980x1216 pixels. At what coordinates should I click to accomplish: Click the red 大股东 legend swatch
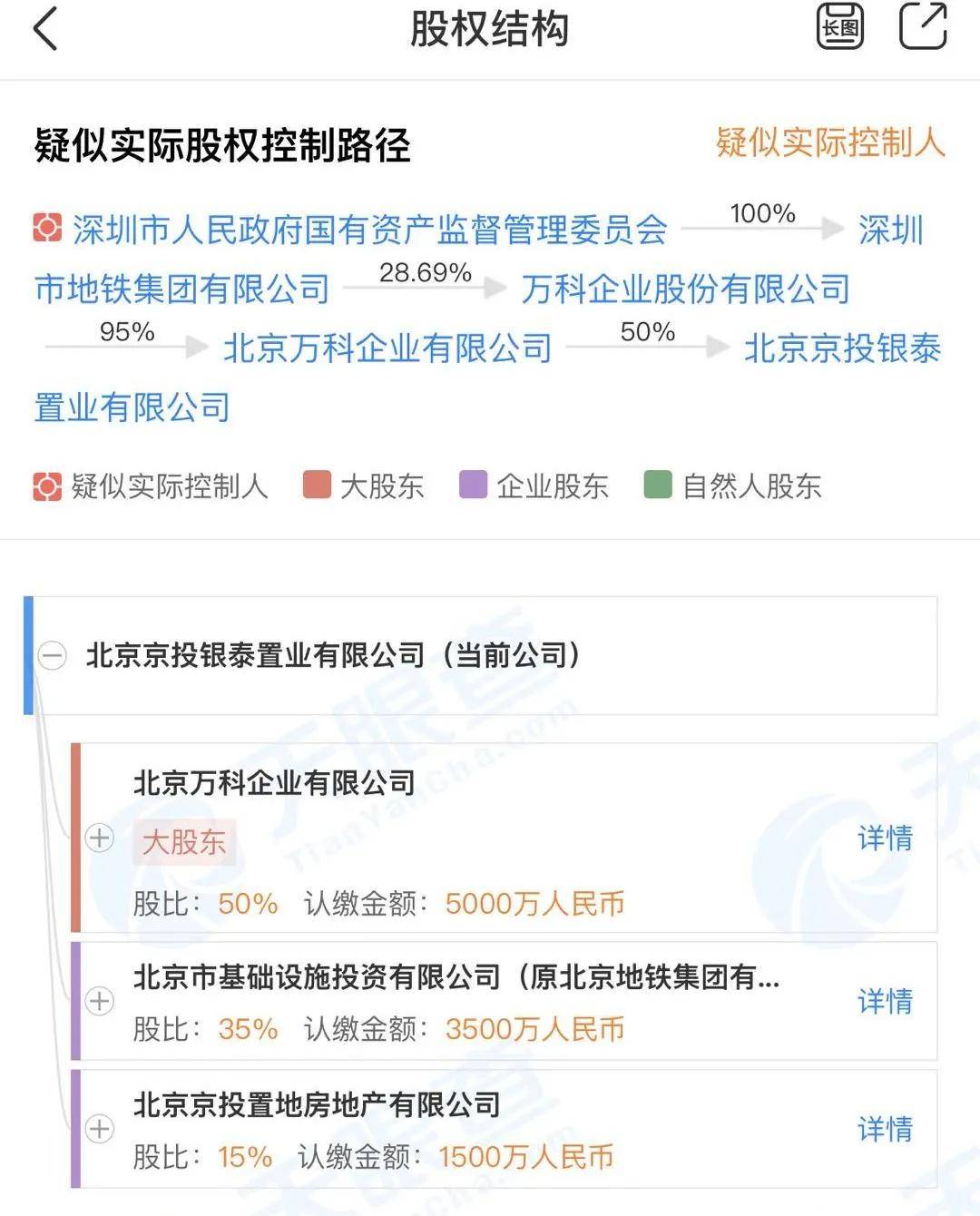point(316,486)
